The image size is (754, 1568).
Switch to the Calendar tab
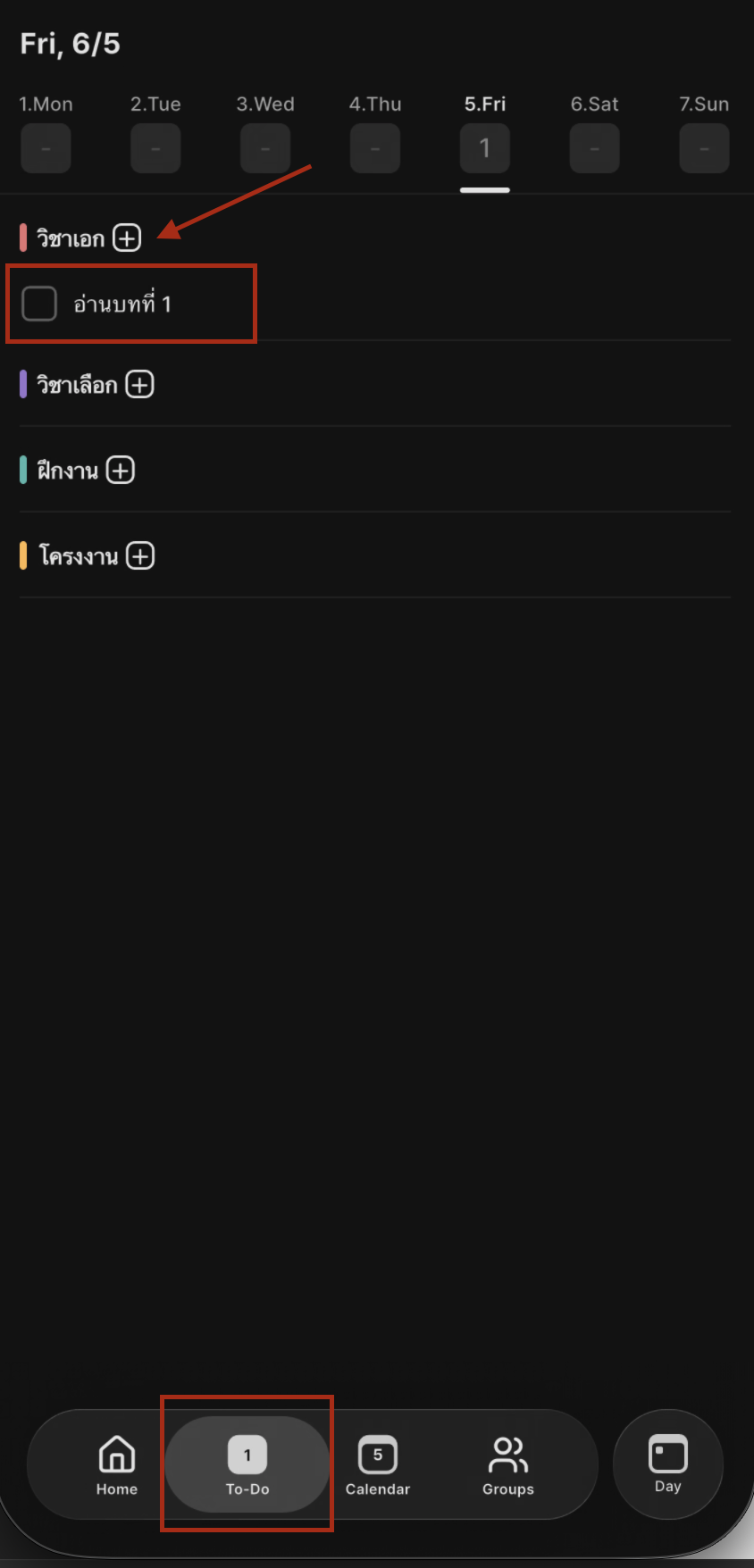[x=378, y=1465]
